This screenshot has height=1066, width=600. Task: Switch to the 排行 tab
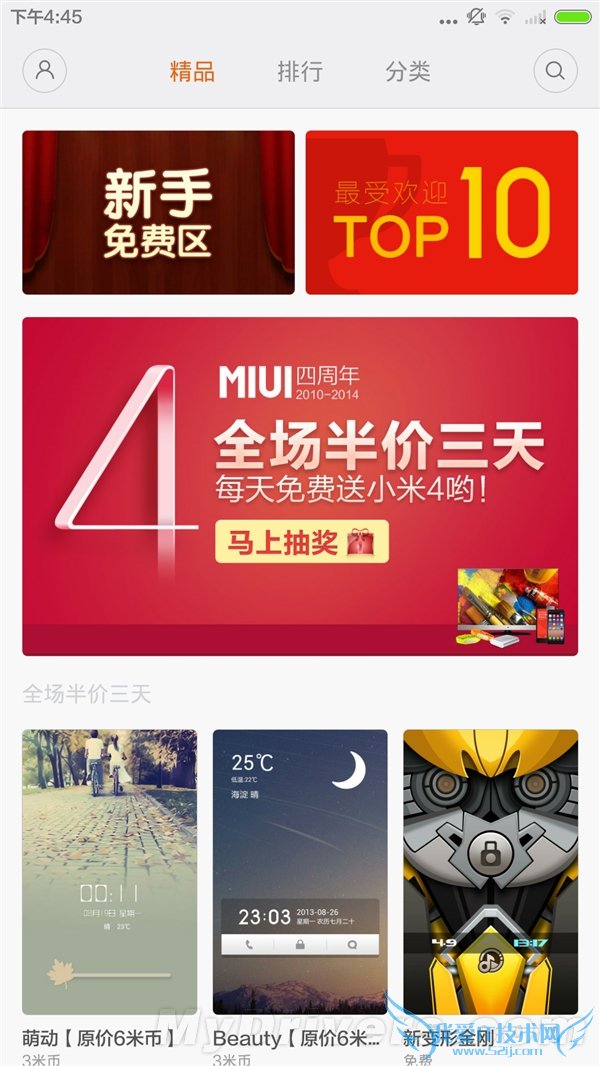pos(300,72)
